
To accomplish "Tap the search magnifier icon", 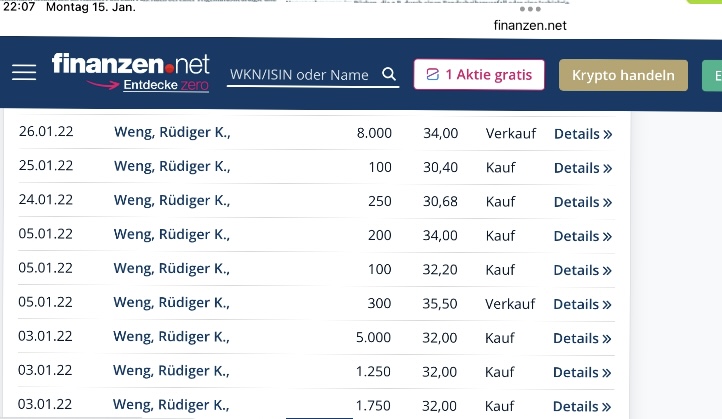I will (x=389, y=75).
